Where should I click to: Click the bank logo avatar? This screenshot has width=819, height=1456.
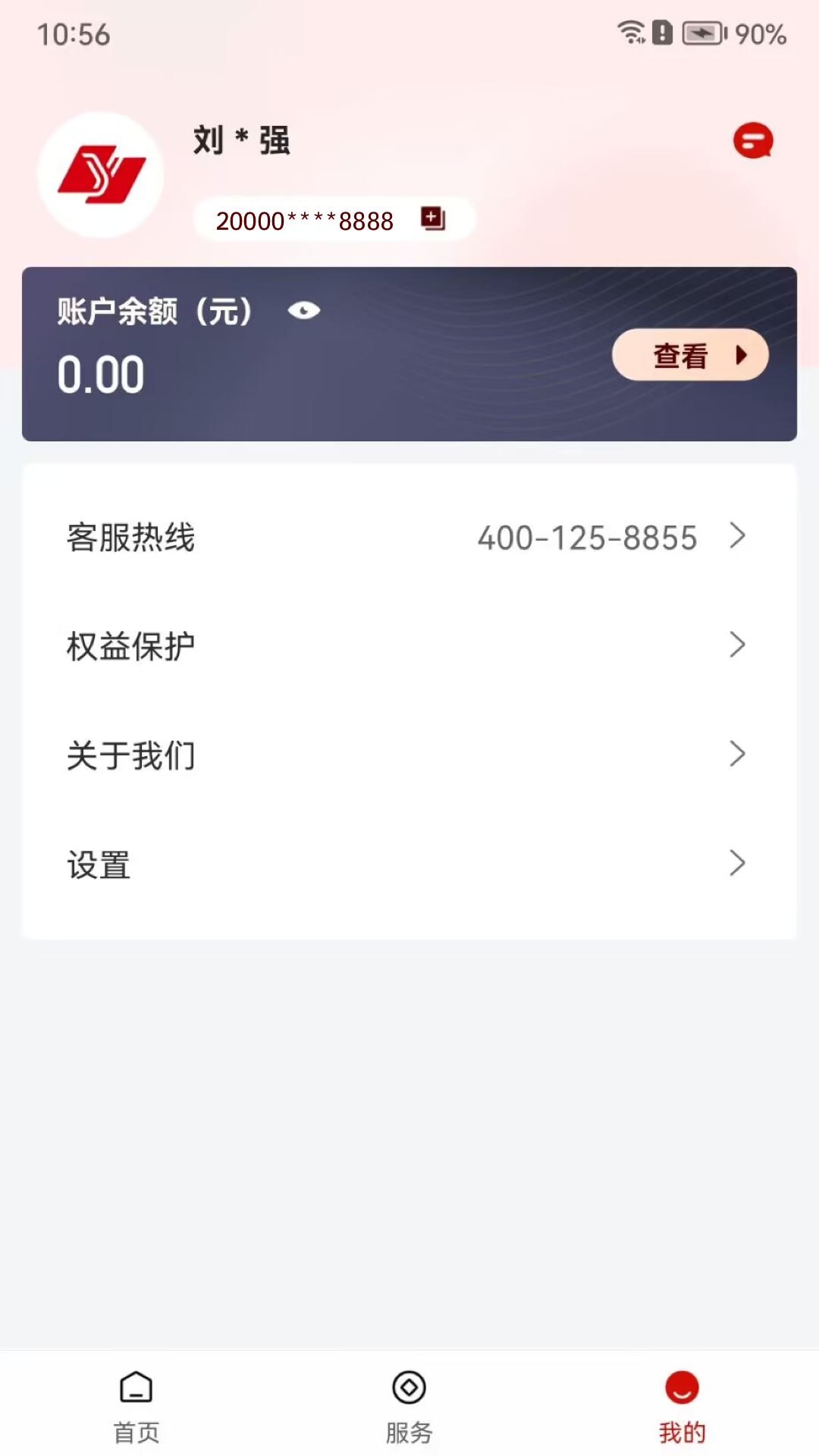pos(101,174)
